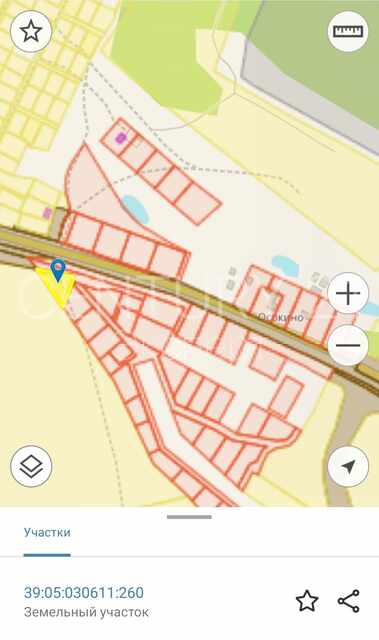Center the map on my location

tap(348, 466)
